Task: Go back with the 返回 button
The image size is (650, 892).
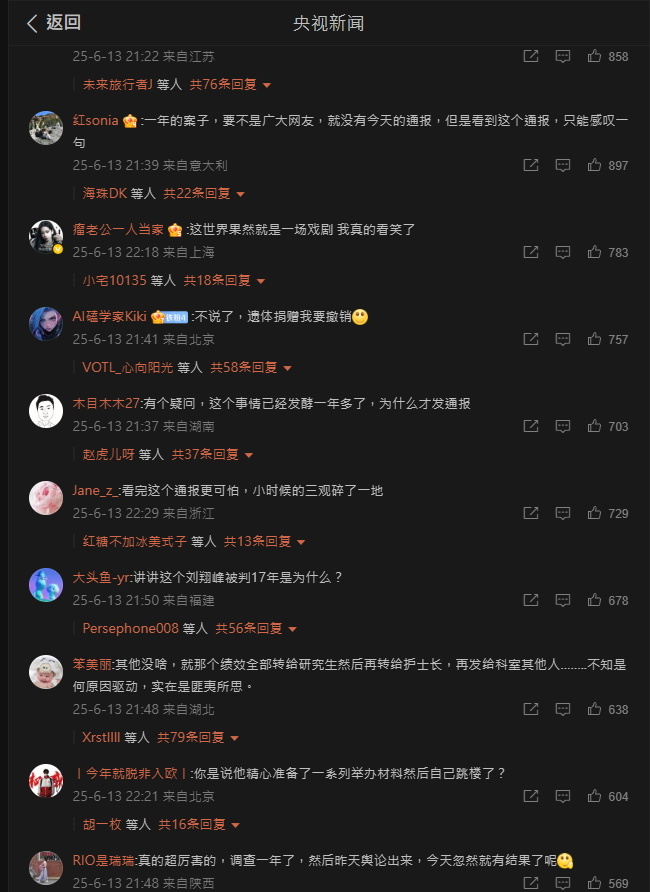Action: tap(54, 23)
